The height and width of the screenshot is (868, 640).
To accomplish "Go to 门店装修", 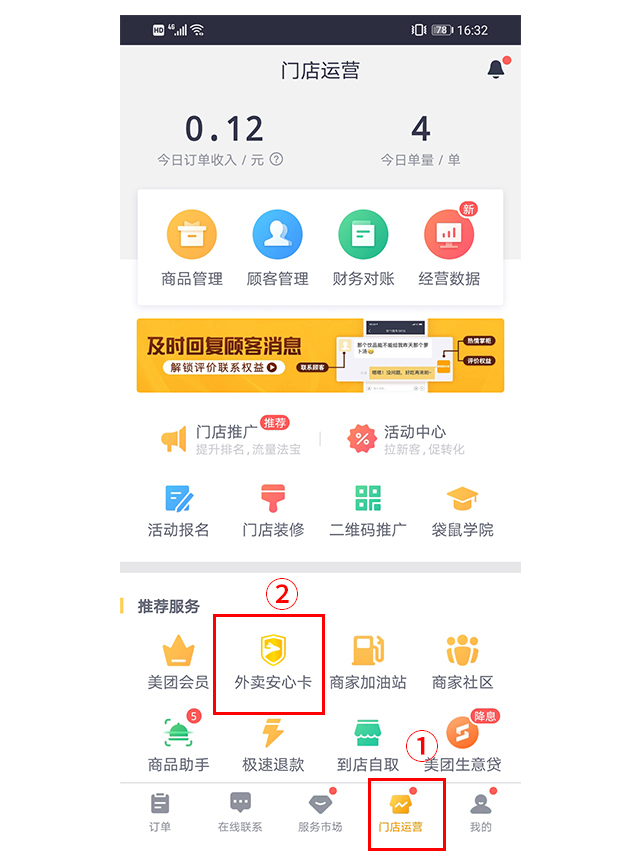I will click(273, 511).
